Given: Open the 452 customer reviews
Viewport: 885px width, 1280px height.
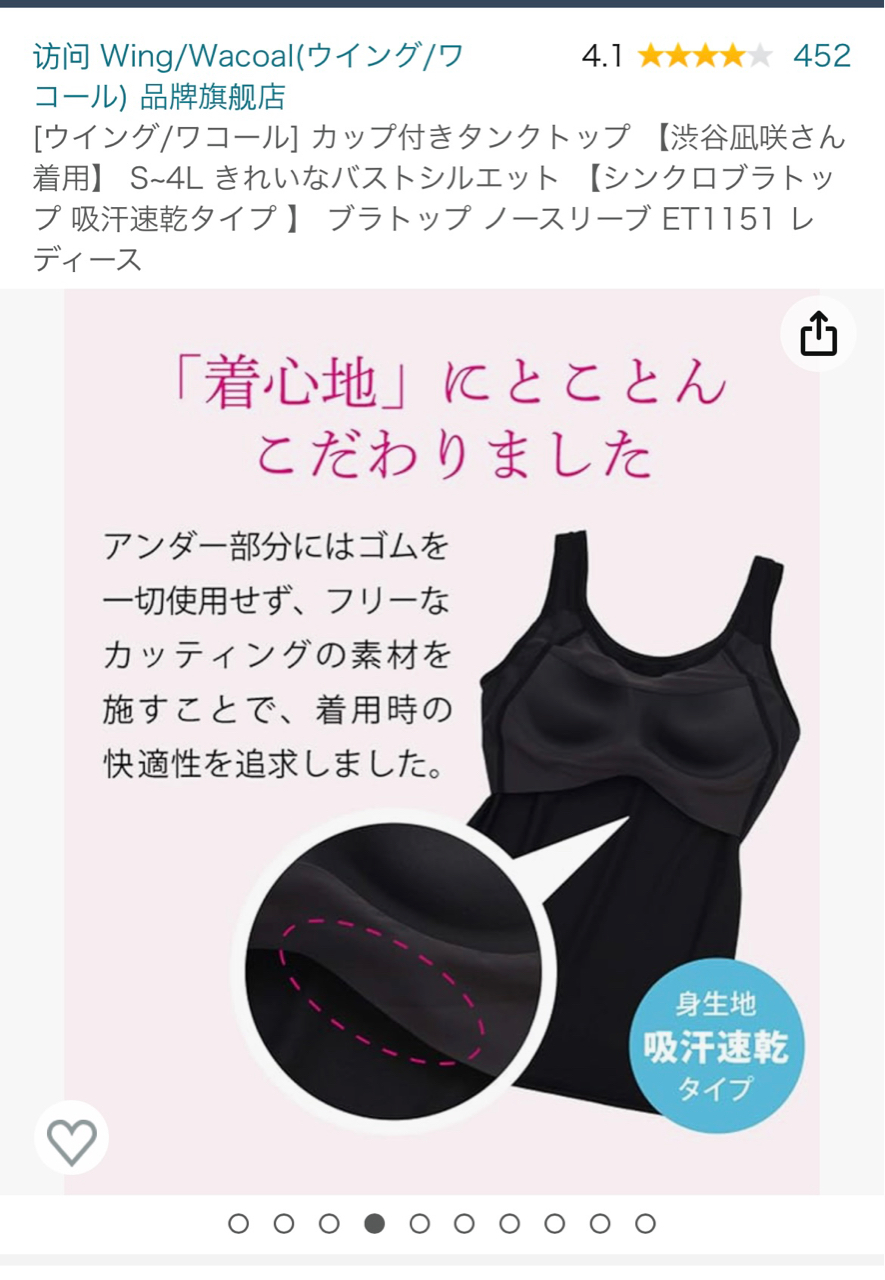Looking at the screenshot, I should (x=821, y=56).
